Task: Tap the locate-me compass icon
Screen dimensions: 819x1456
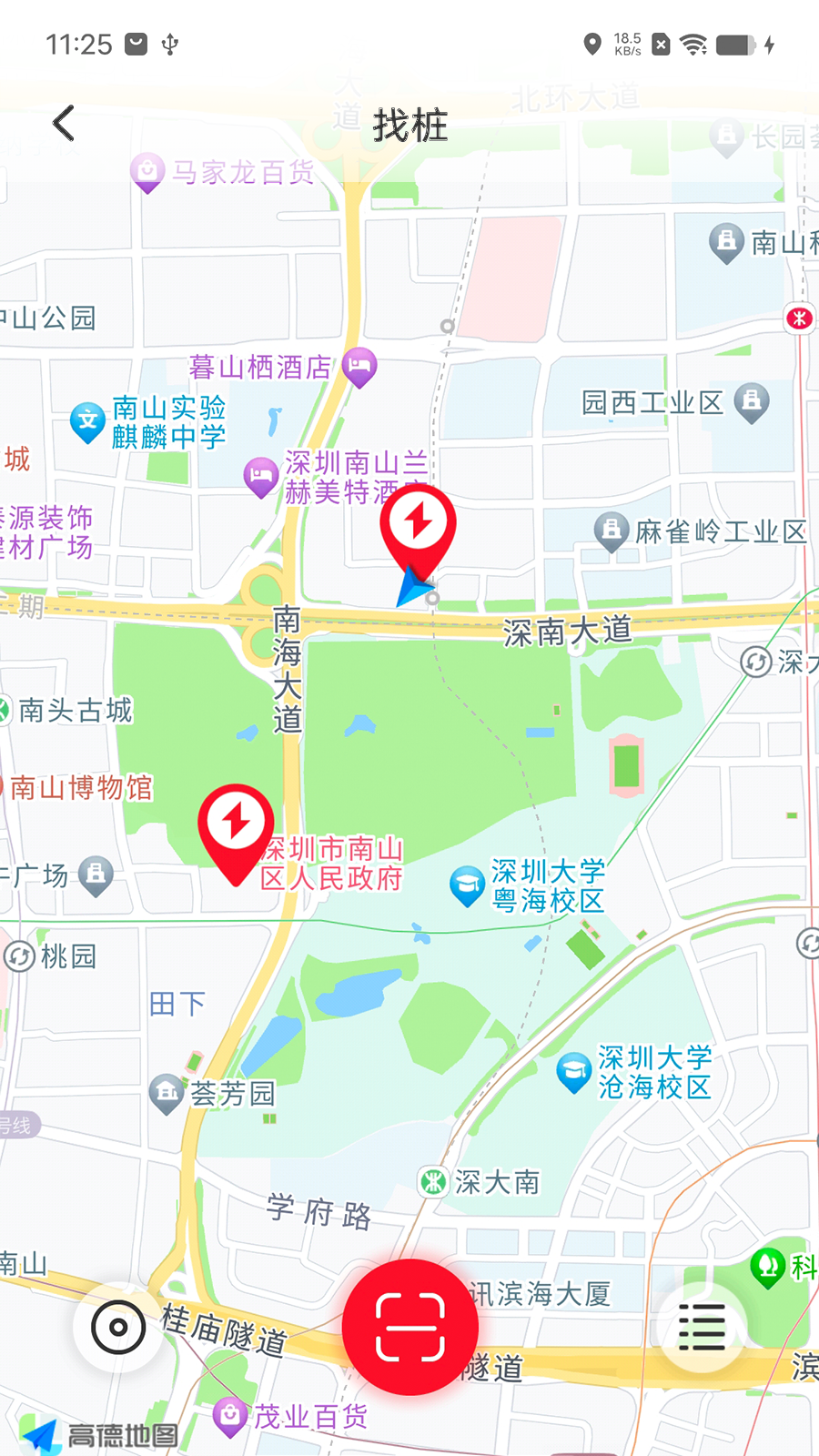Action: pos(118,1329)
